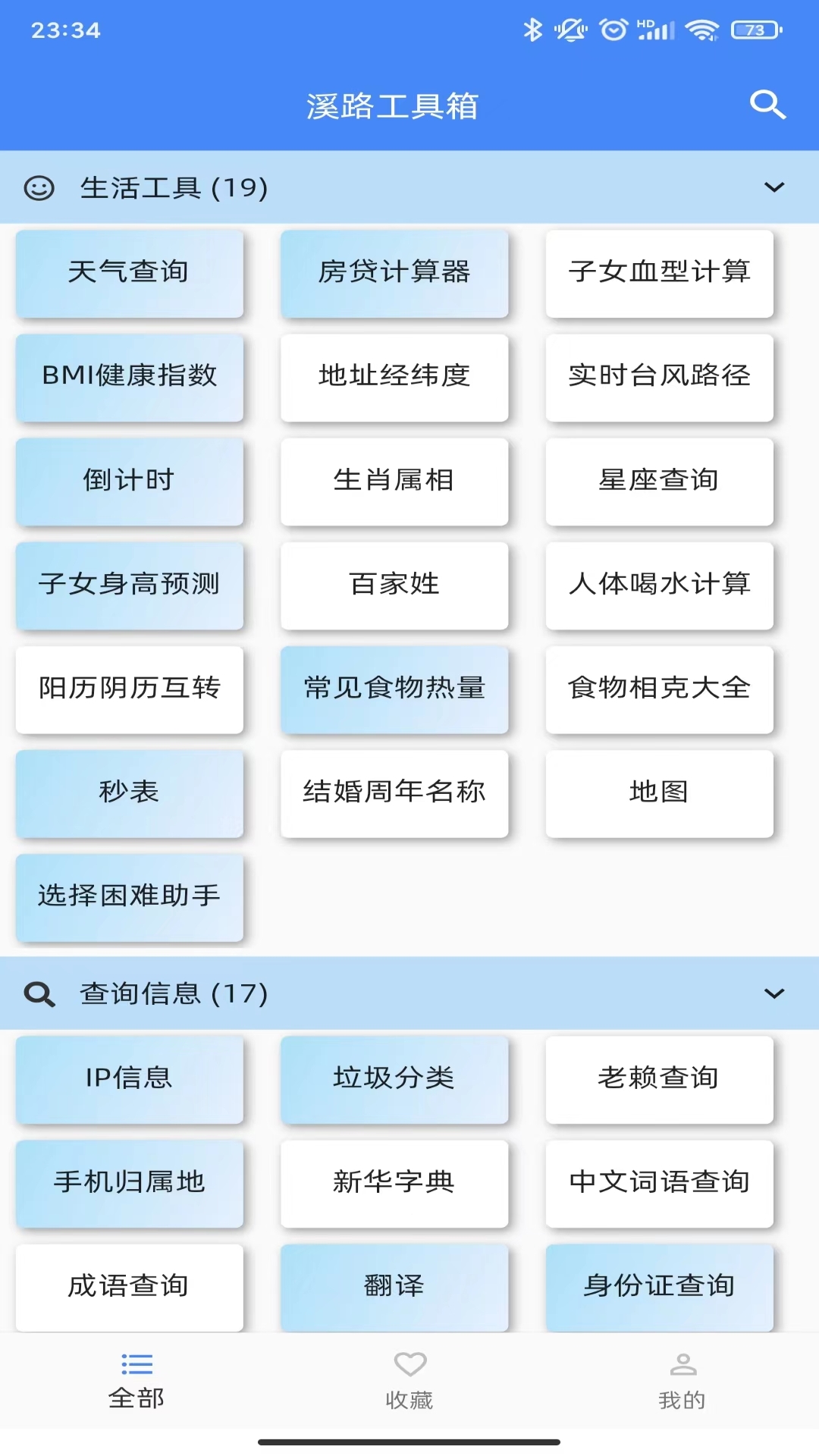Open 手机归属地 lookup
Viewport: 819px width, 1456px height.
tap(129, 1182)
